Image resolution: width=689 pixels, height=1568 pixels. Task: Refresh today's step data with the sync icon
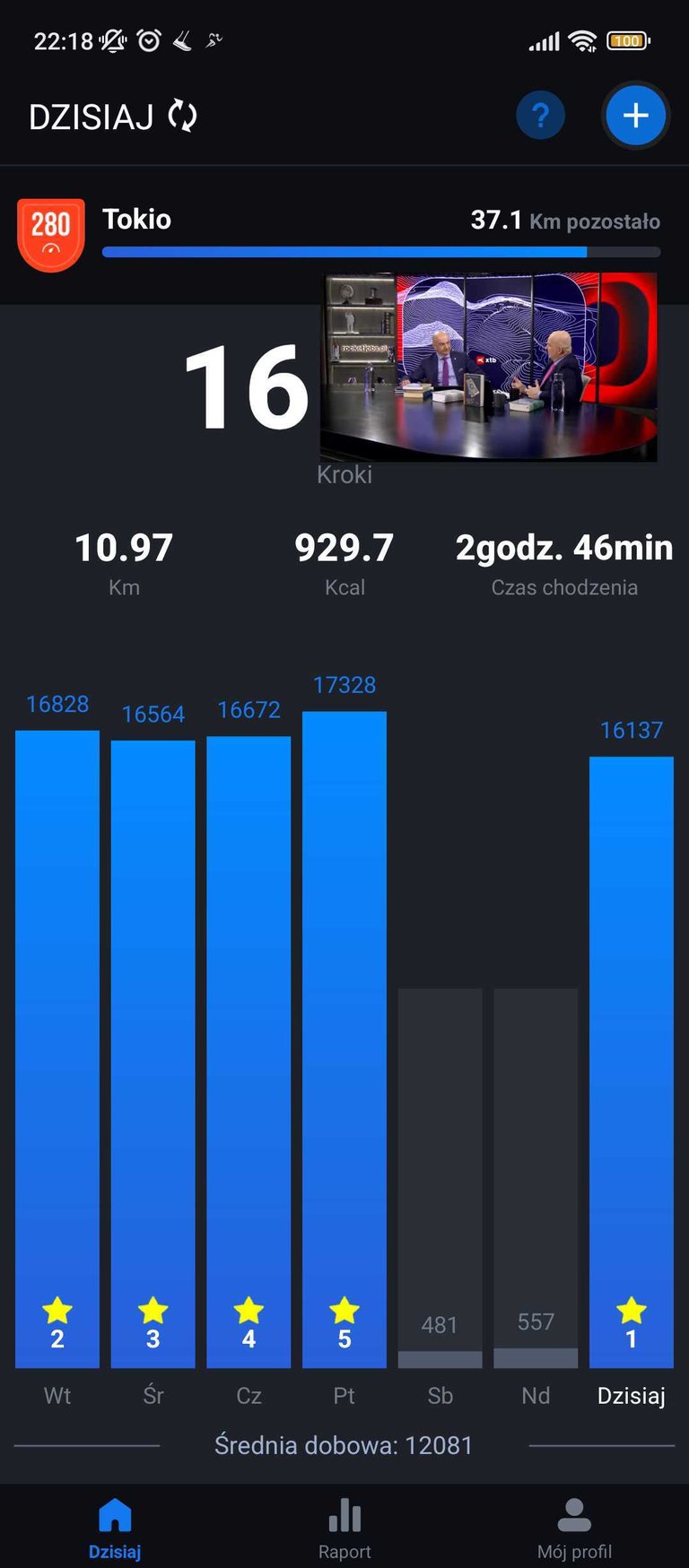click(183, 117)
